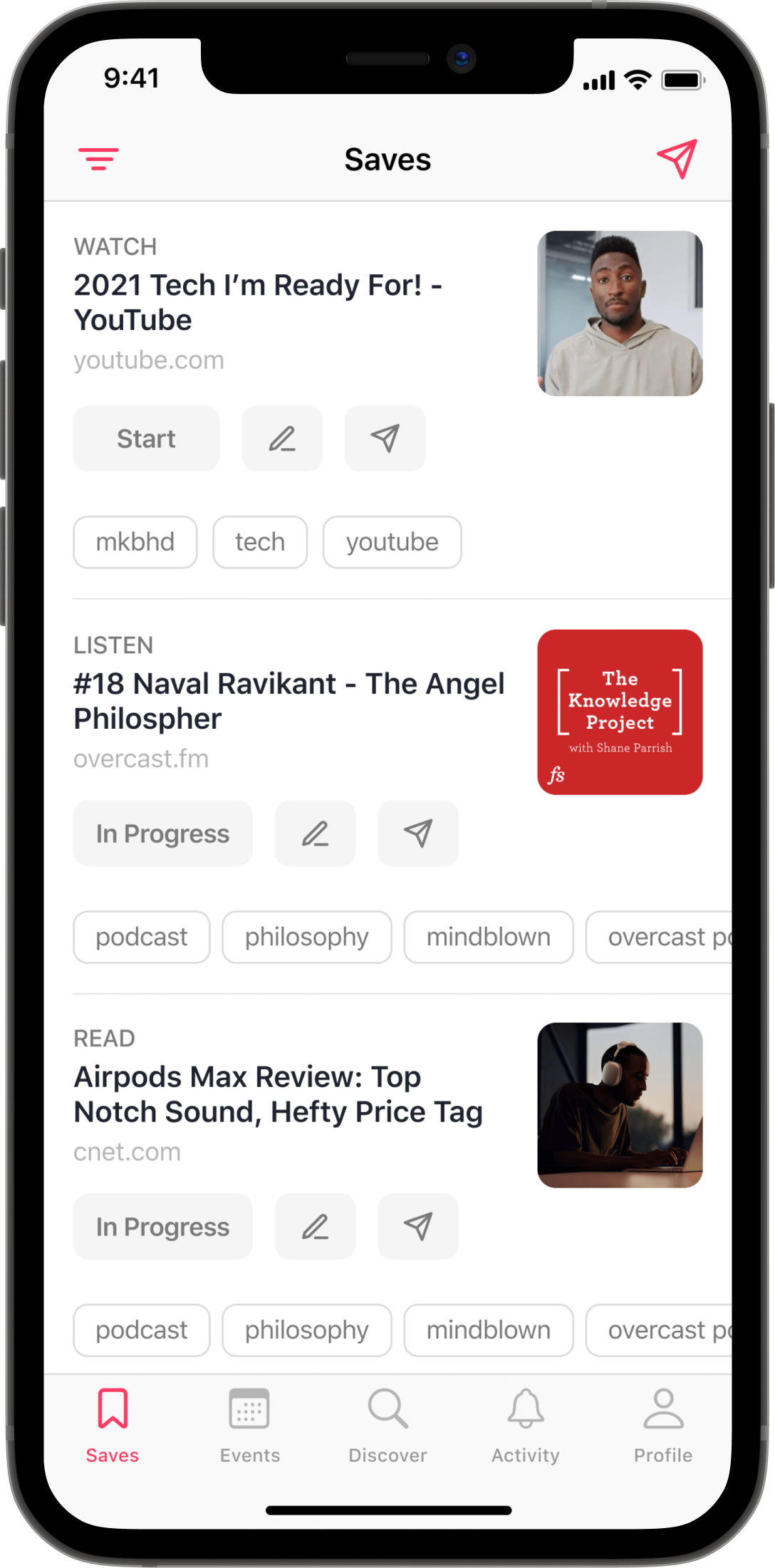Share the Naval Ravikant podcast save

(x=417, y=834)
